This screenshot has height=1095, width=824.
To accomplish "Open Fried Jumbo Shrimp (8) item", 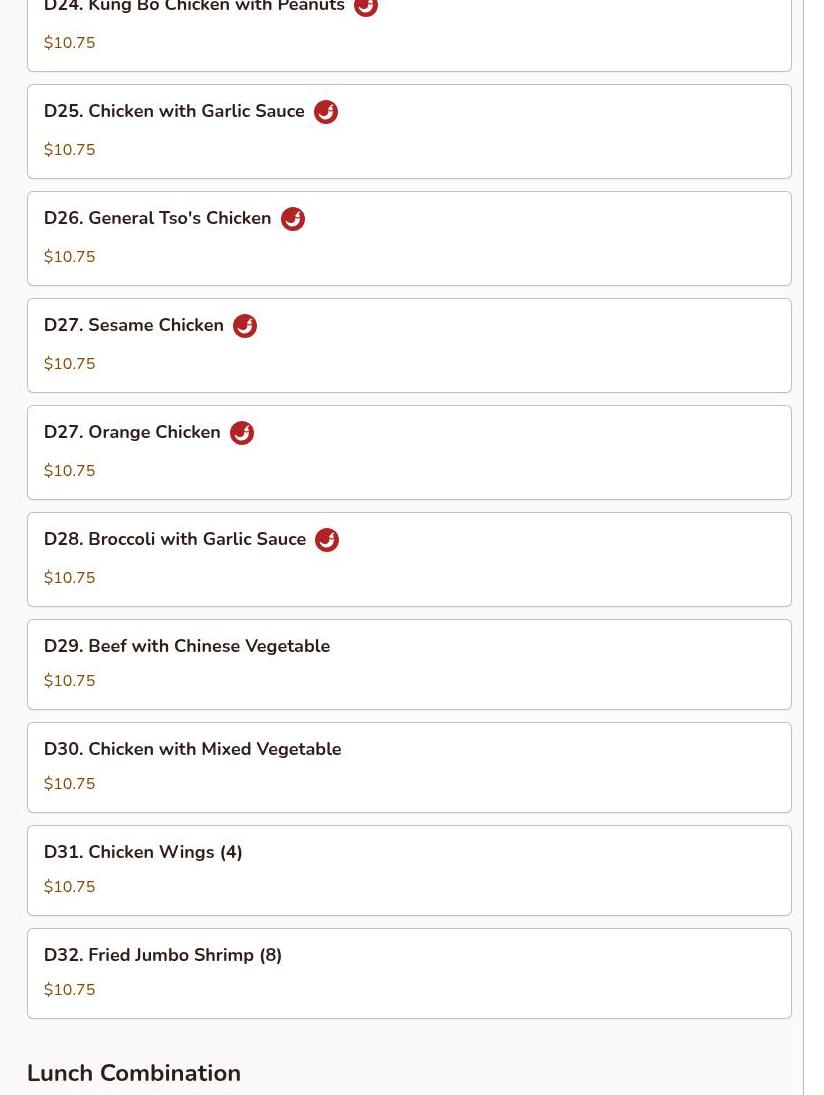I will point(408,973).
